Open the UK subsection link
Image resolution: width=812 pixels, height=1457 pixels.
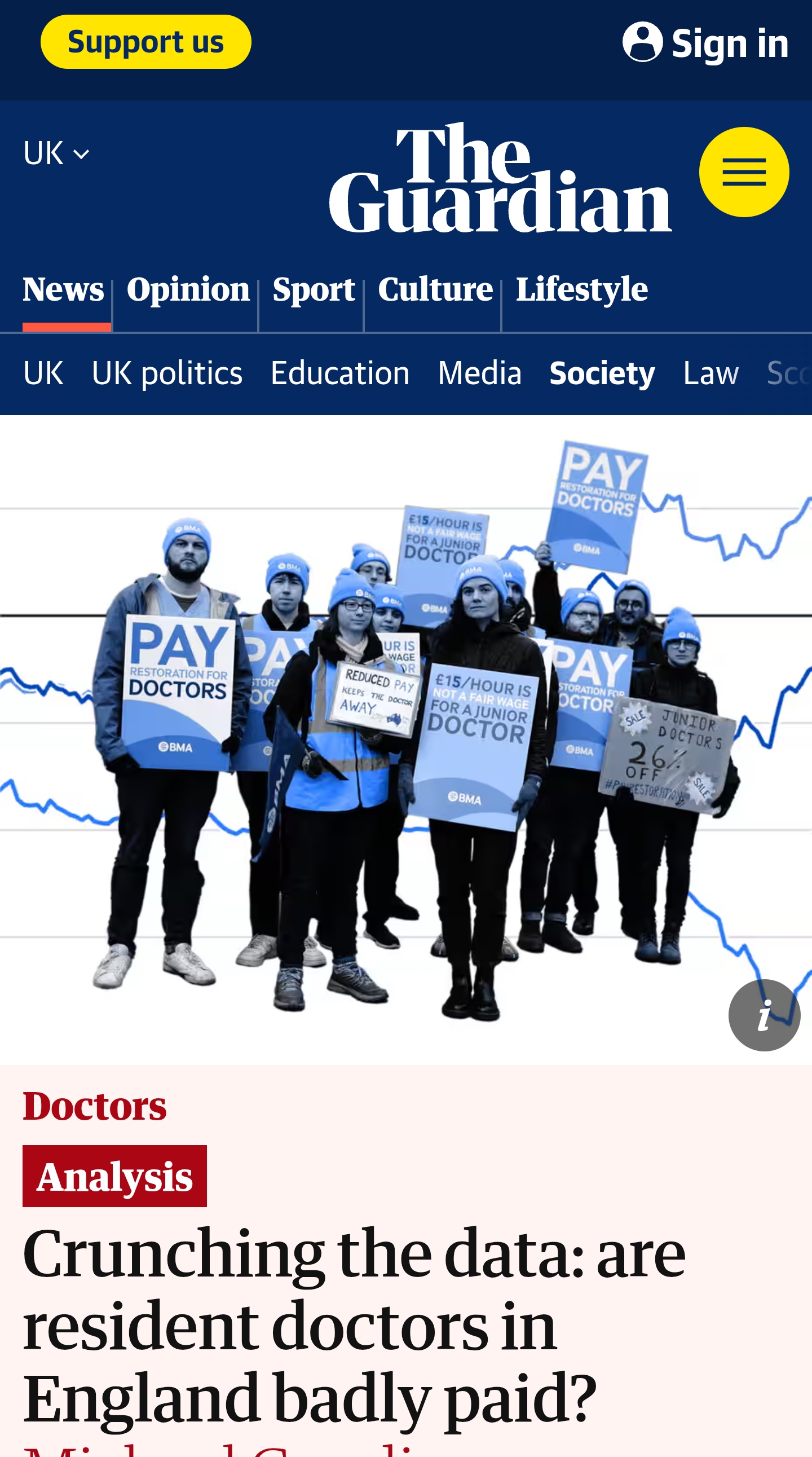(x=43, y=373)
